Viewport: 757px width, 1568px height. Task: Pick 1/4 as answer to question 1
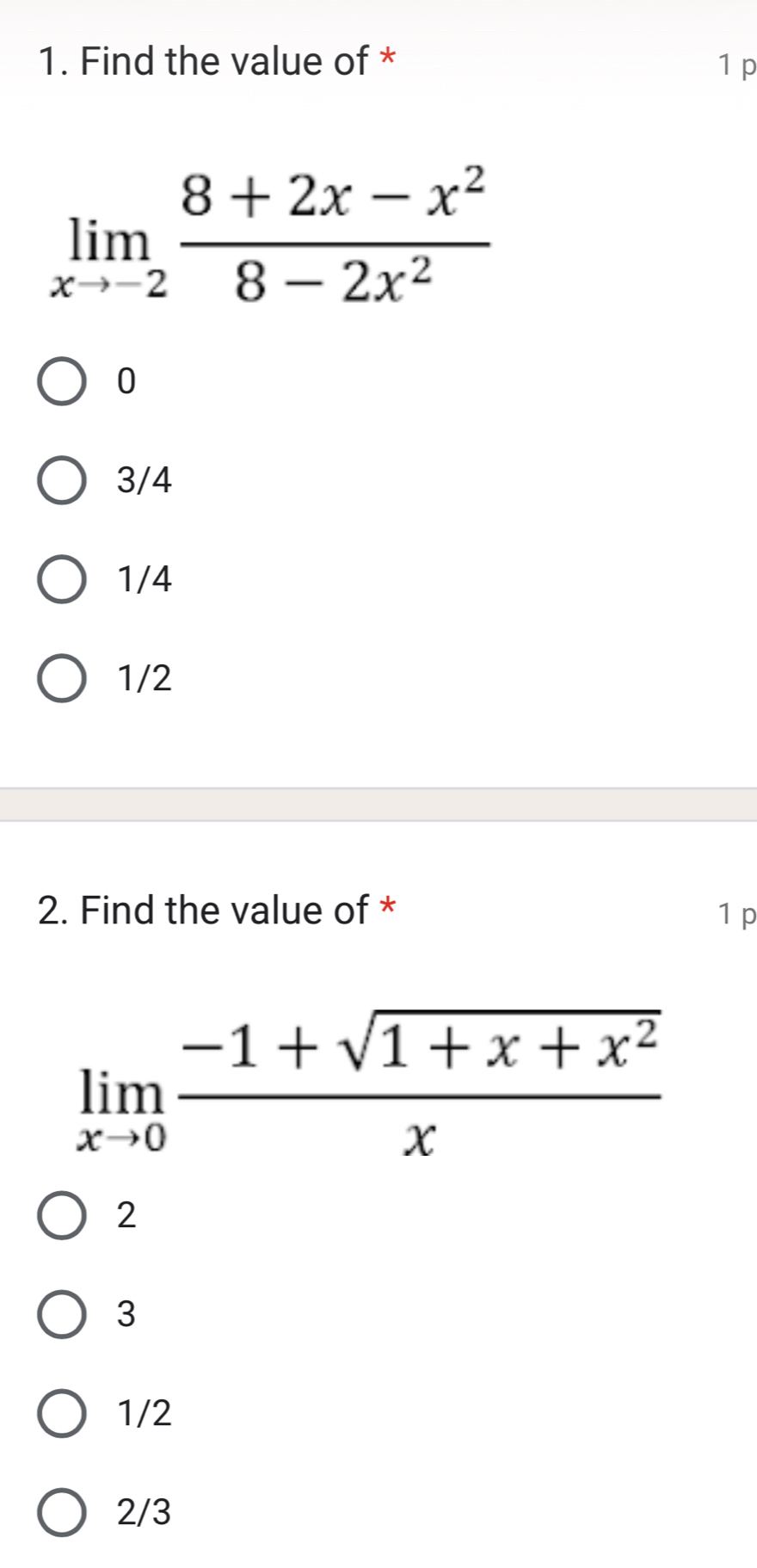(x=62, y=580)
